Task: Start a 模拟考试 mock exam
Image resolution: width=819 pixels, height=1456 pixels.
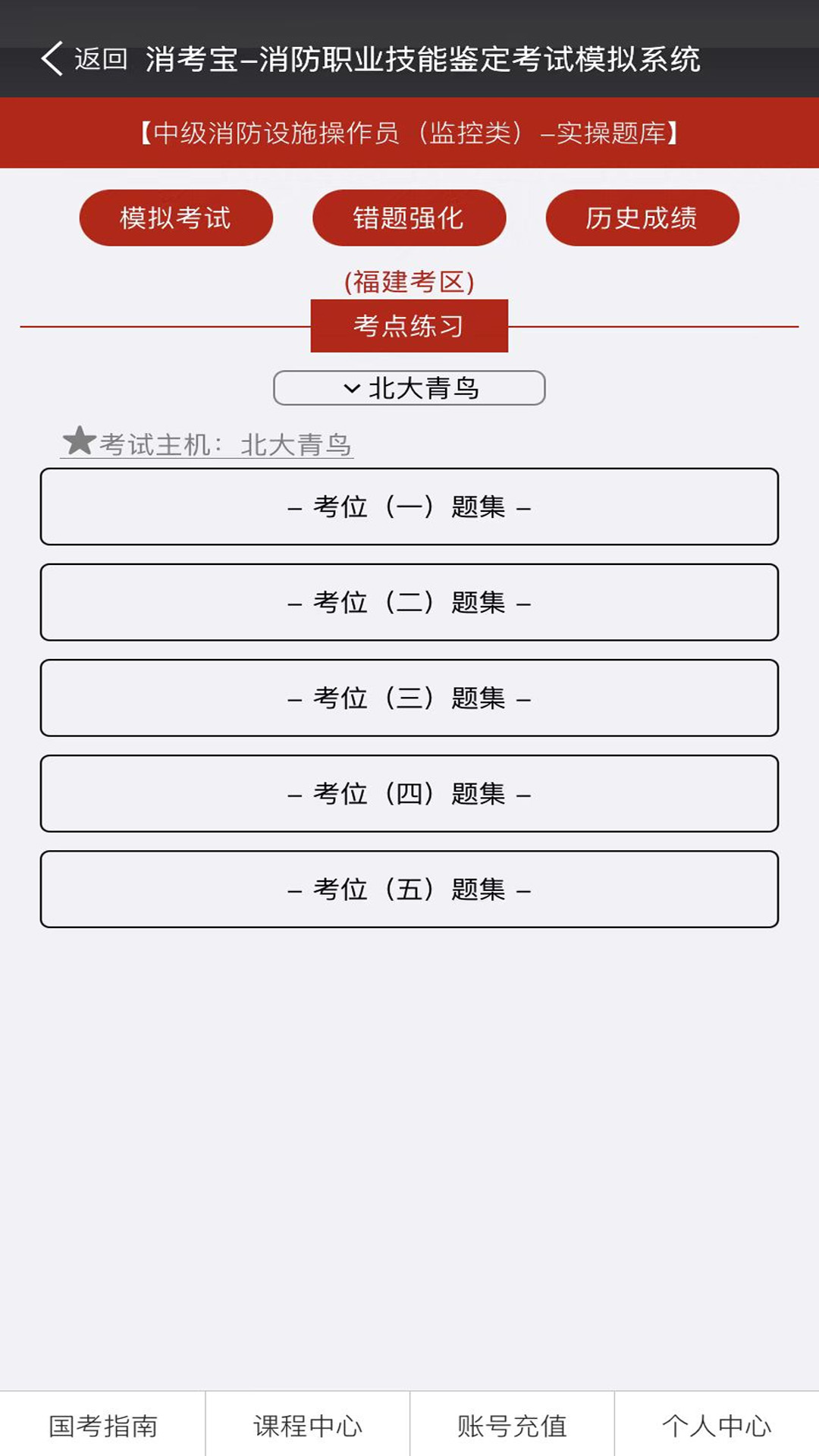Action: [176, 218]
